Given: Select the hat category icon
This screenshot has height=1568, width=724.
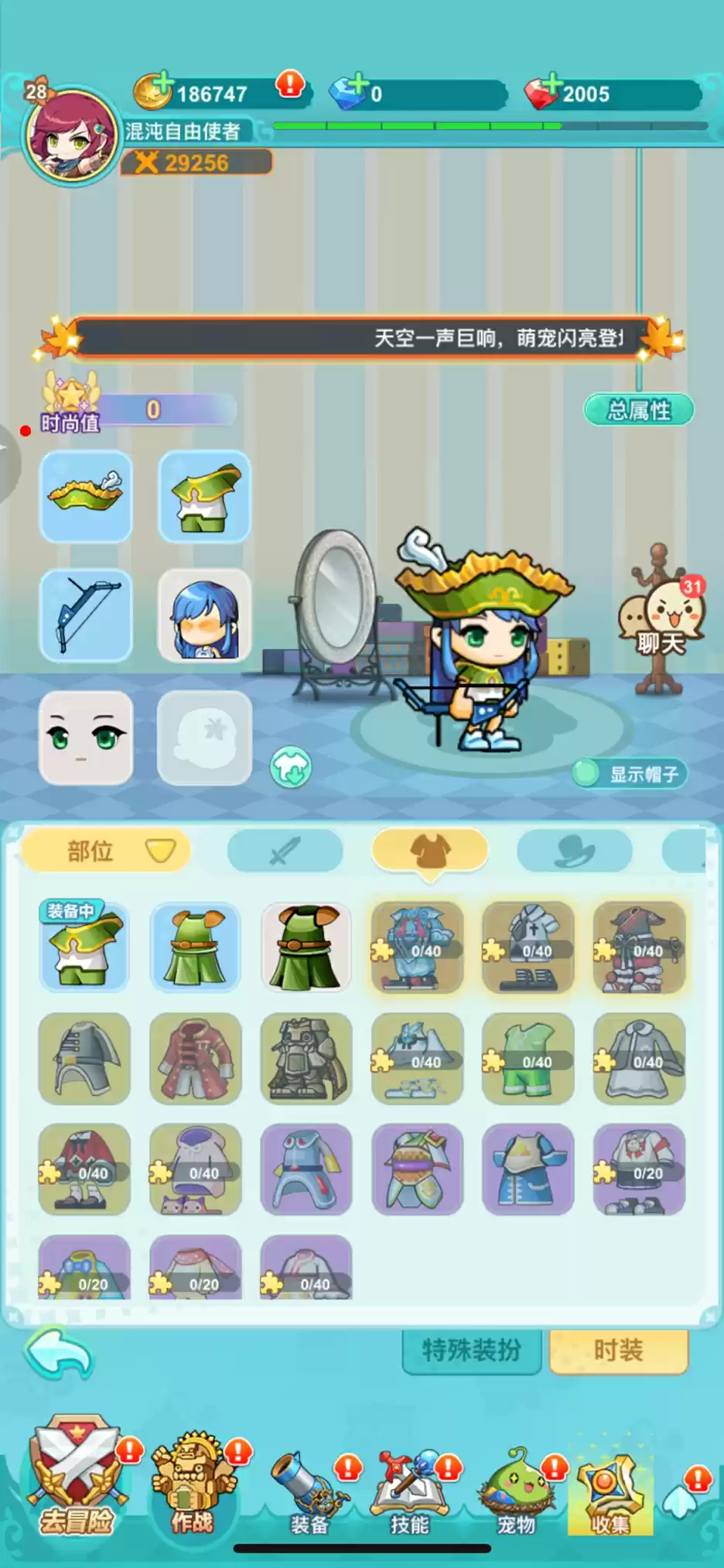Looking at the screenshot, I should (x=574, y=850).
